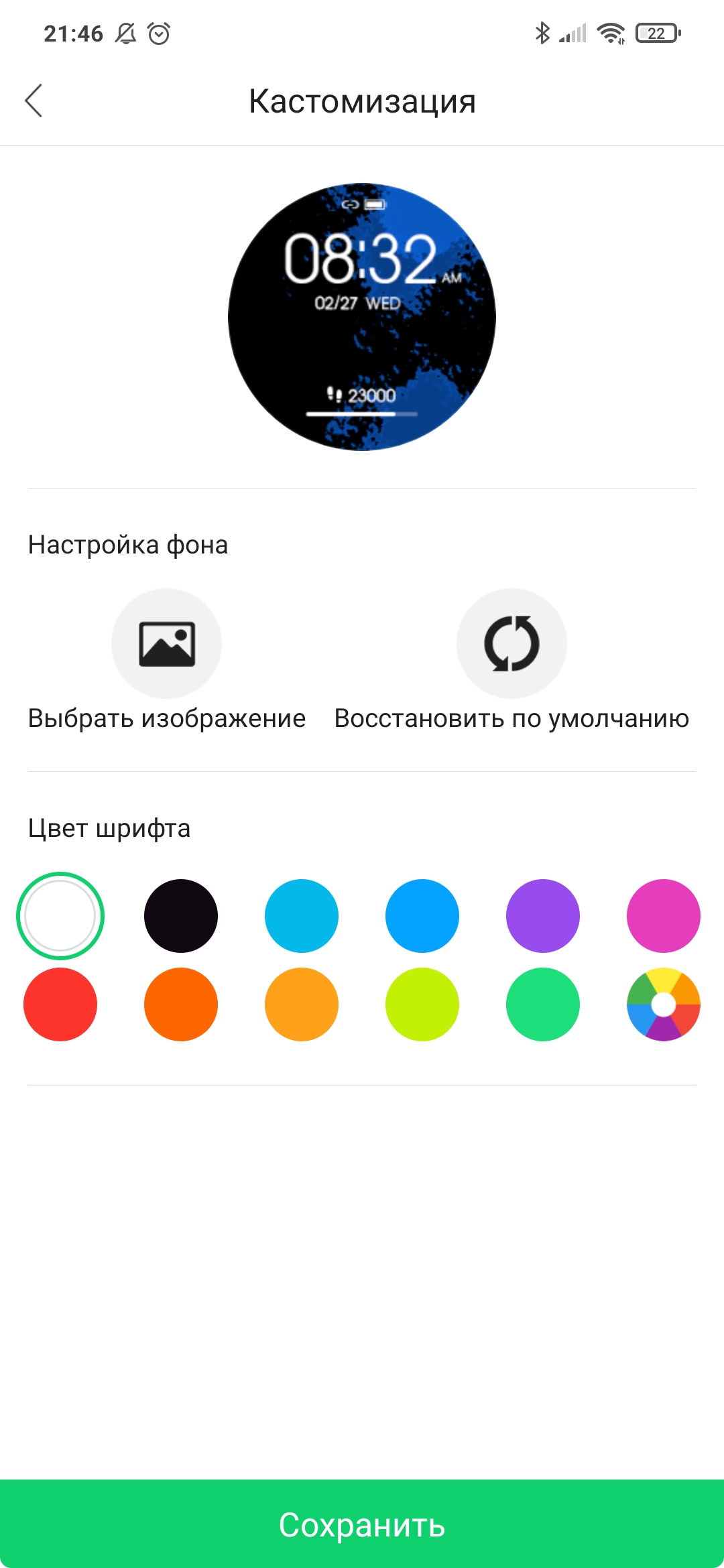Pick the purple font color
This screenshot has width=724, height=1568.
[543, 916]
